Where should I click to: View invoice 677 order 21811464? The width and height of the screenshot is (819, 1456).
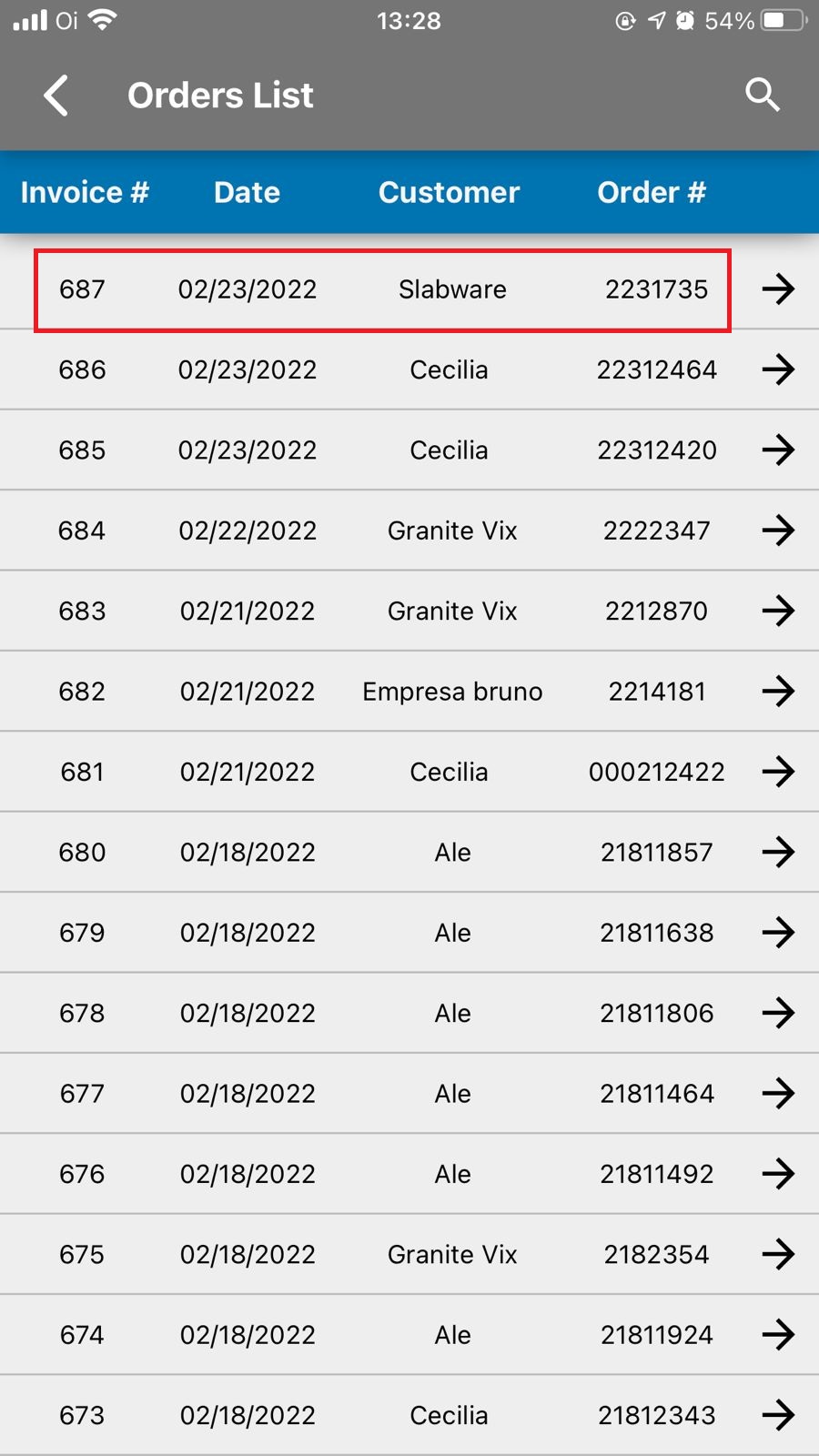pyautogui.click(x=778, y=1093)
